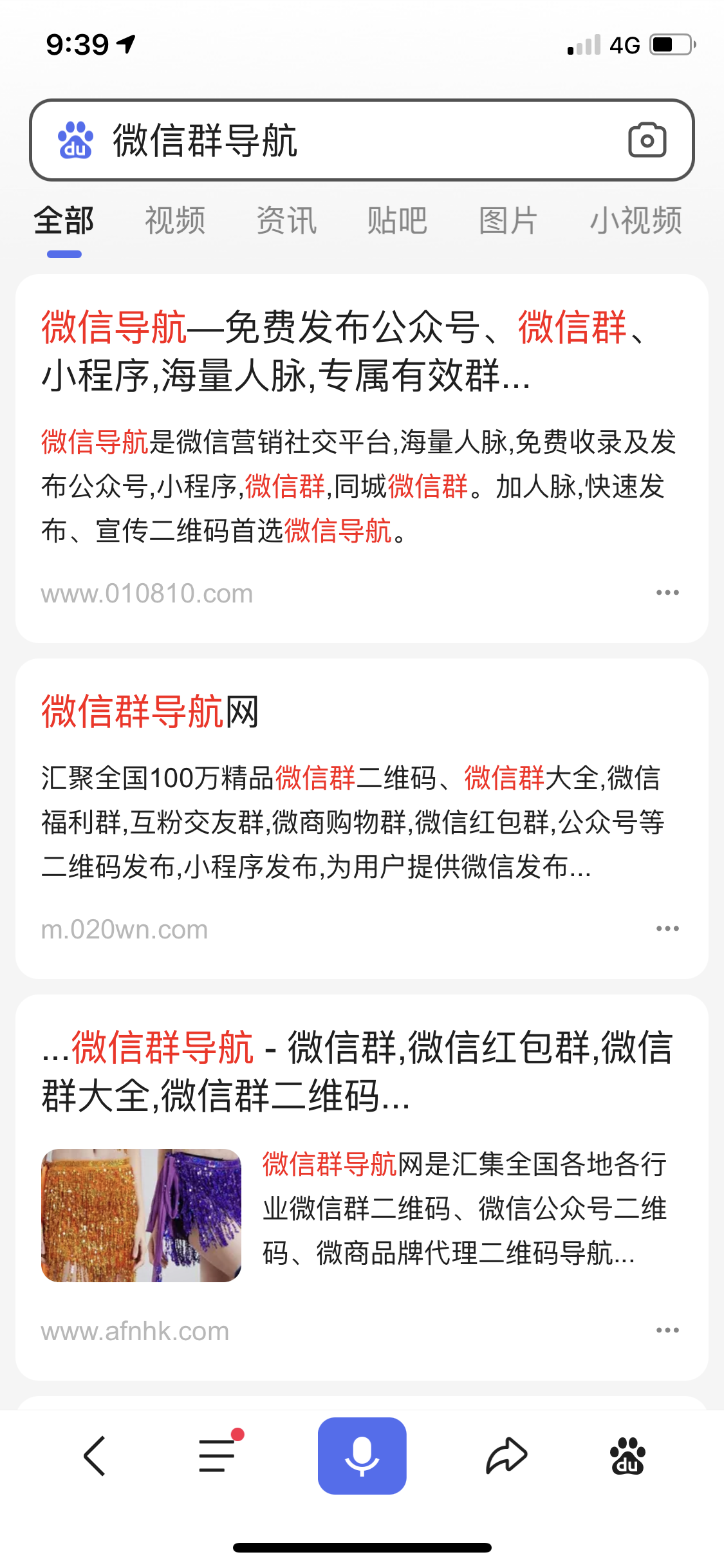Open camera search in the search bar
Image resolution: width=724 pixels, height=1568 pixels.
tap(648, 140)
